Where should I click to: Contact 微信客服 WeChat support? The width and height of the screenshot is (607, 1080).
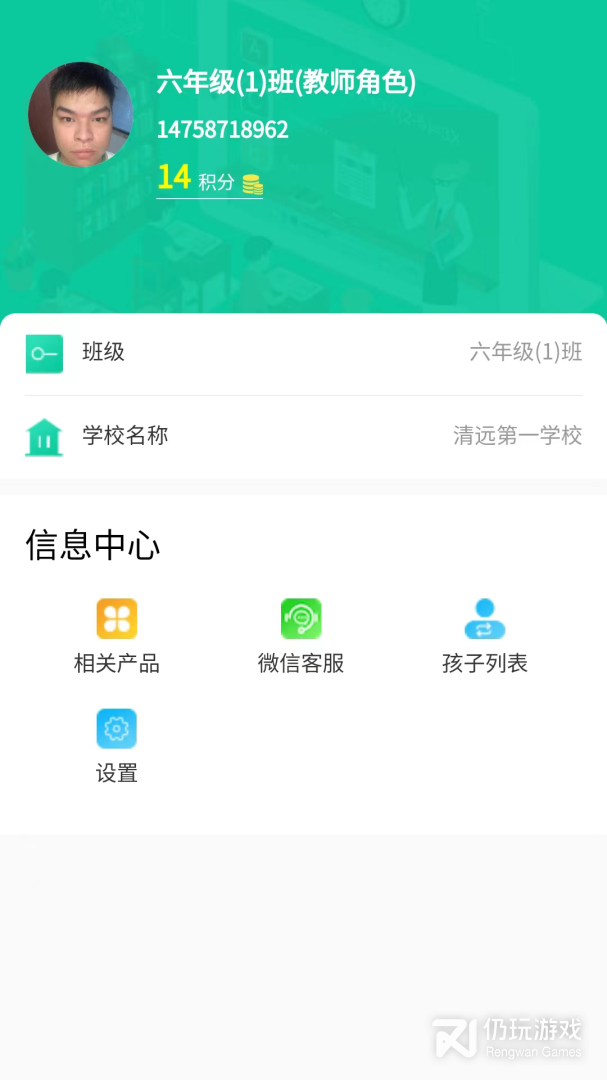tap(301, 636)
